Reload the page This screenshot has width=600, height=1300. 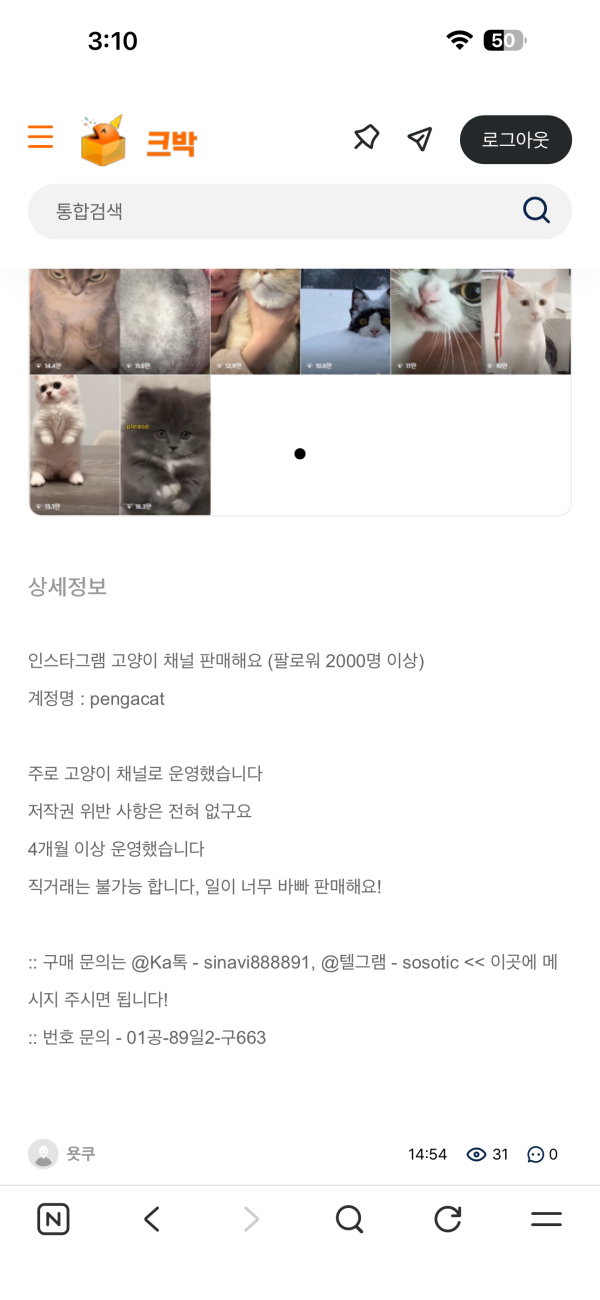[447, 1219]
